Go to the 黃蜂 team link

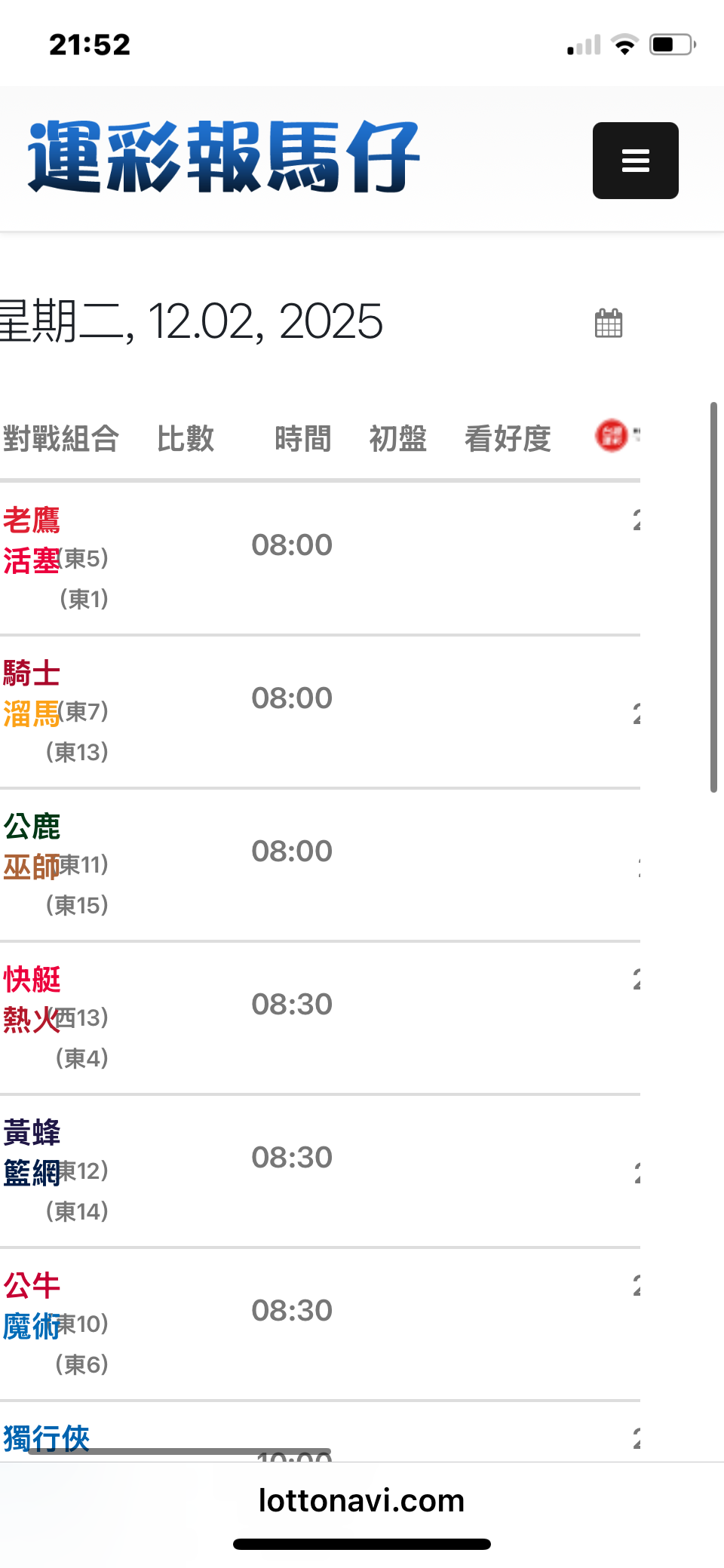(x=32, y=1133)
